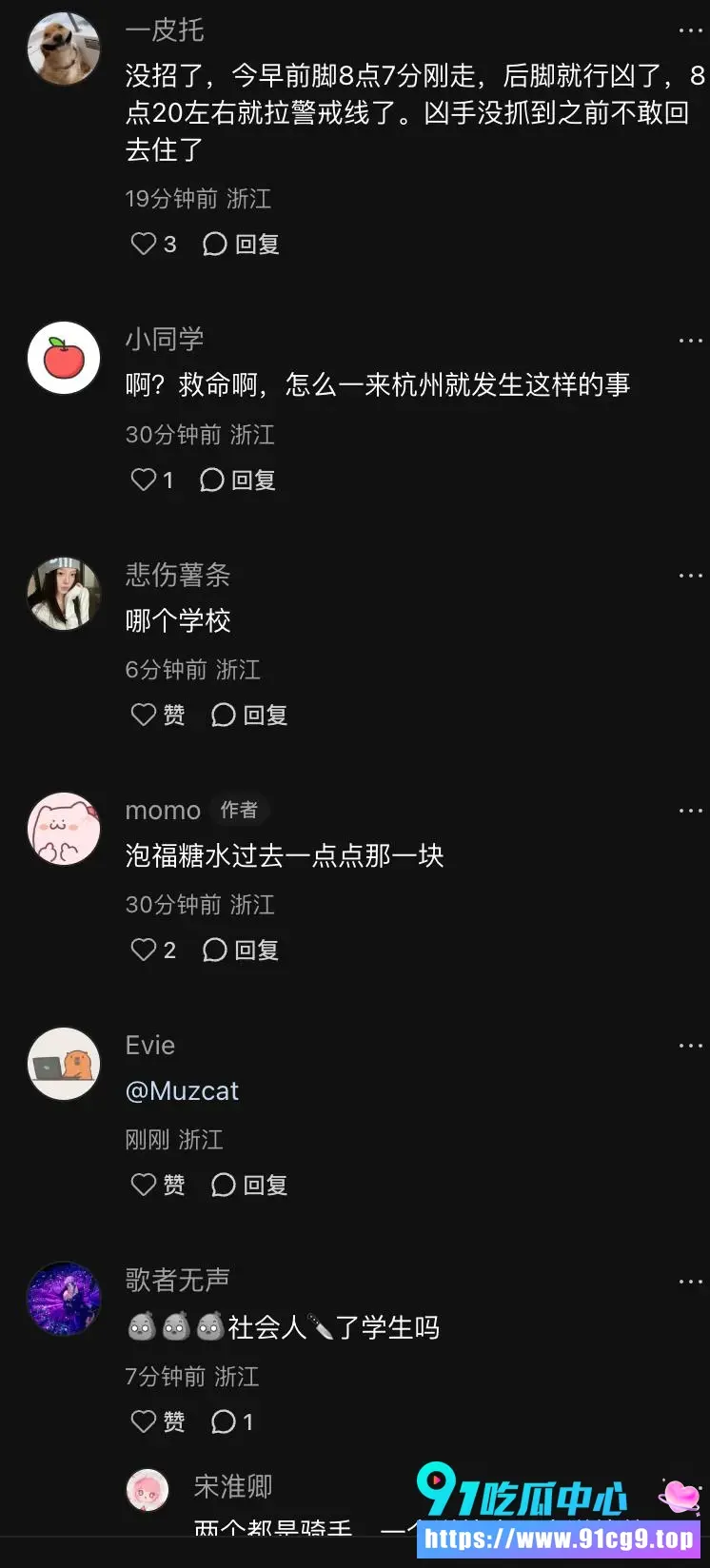710x1568 pixels.
Task: Like the comment by 一皮托
Action: point(153,245)
